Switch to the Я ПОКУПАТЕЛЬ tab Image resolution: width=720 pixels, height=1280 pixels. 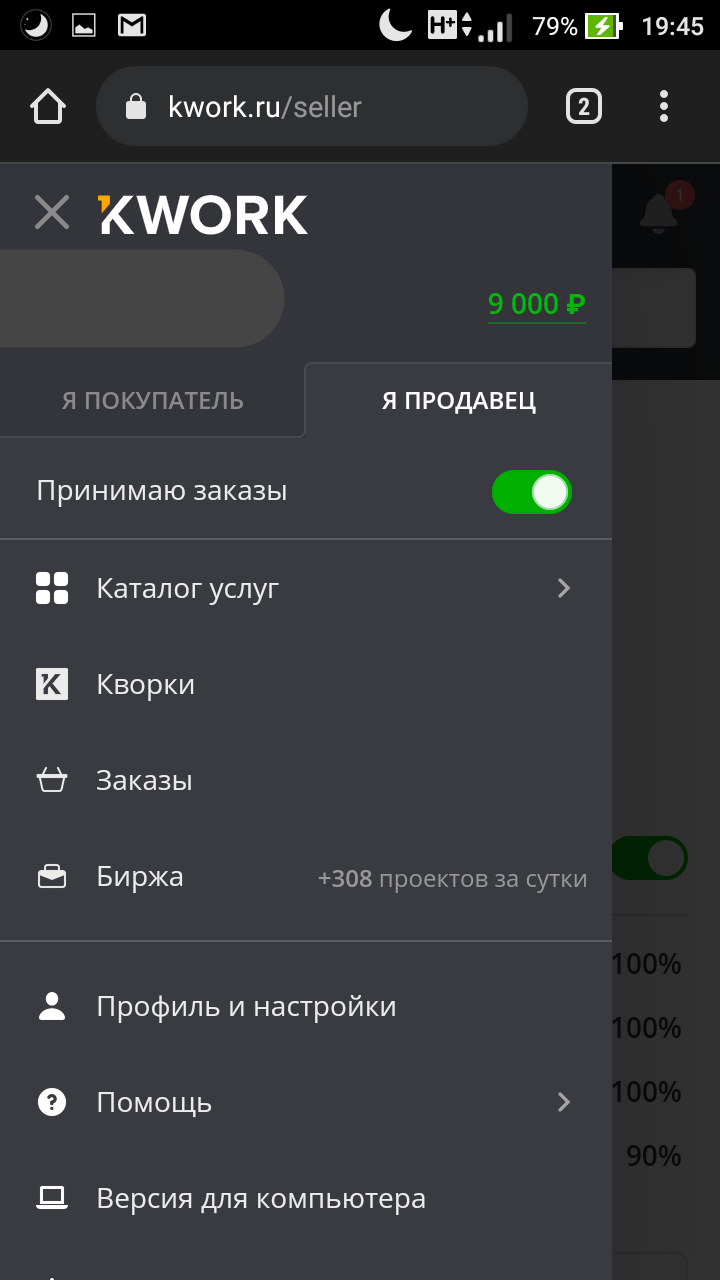(x=152, y=401)
